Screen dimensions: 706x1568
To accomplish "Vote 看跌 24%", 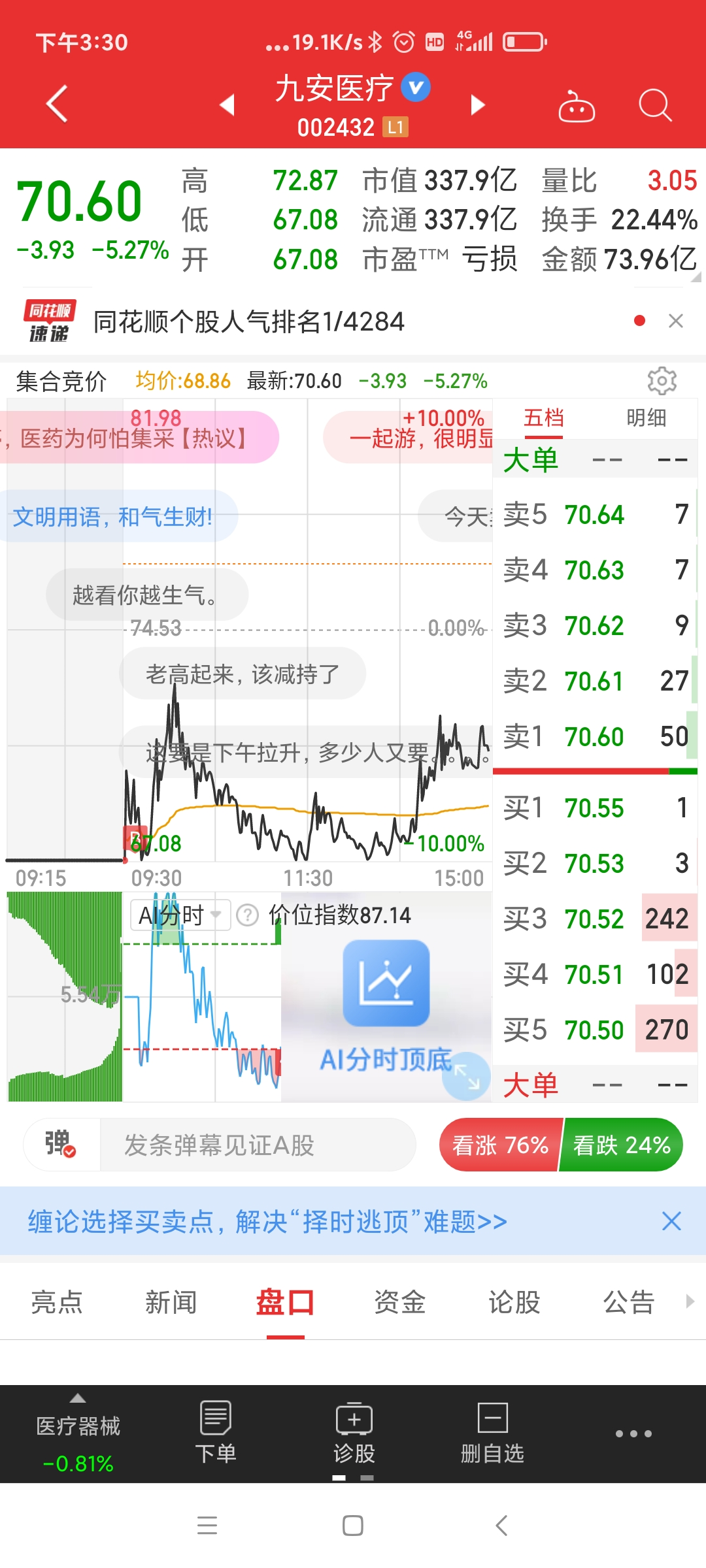I will point(622,1145).
